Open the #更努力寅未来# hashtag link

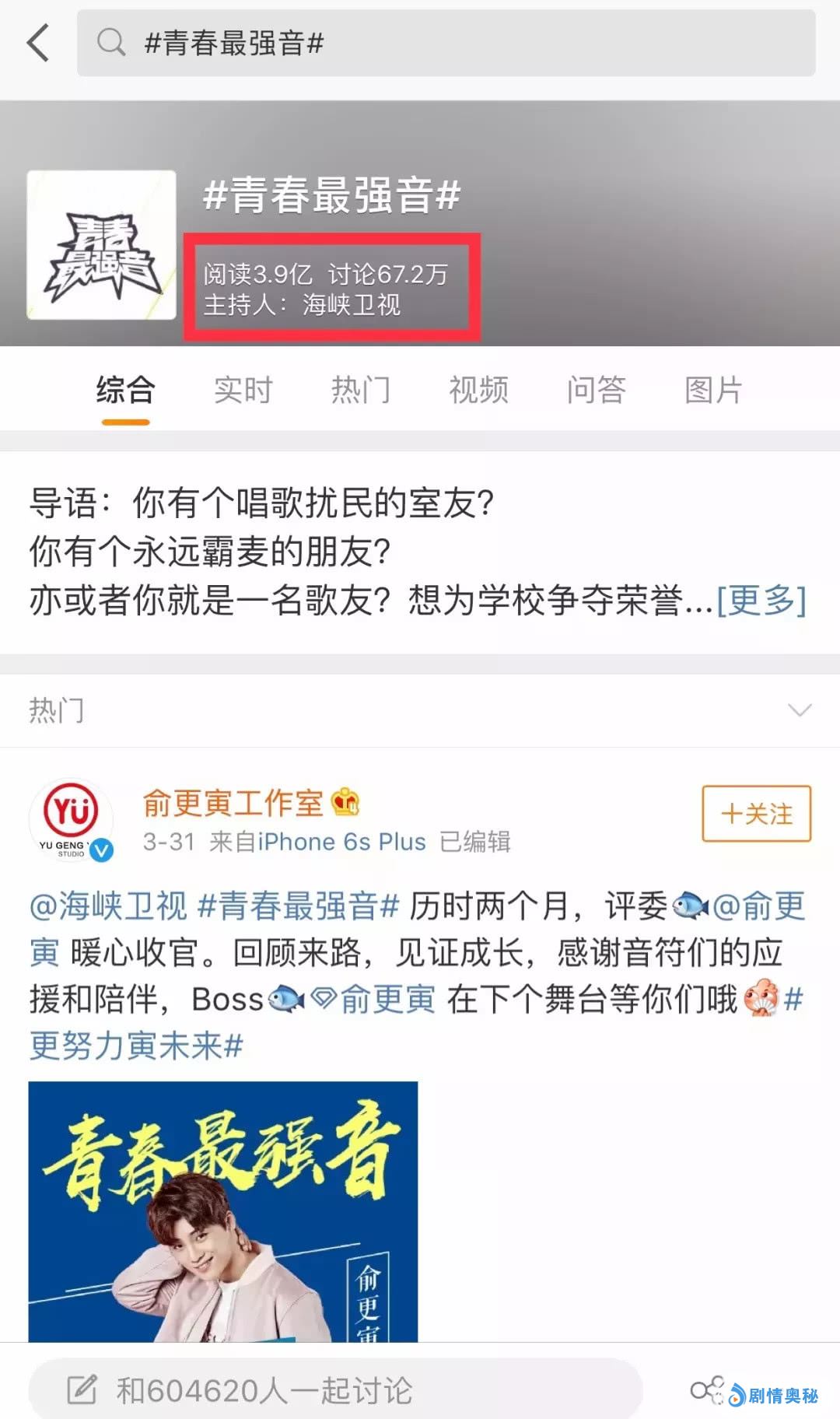click(136, 1046)
